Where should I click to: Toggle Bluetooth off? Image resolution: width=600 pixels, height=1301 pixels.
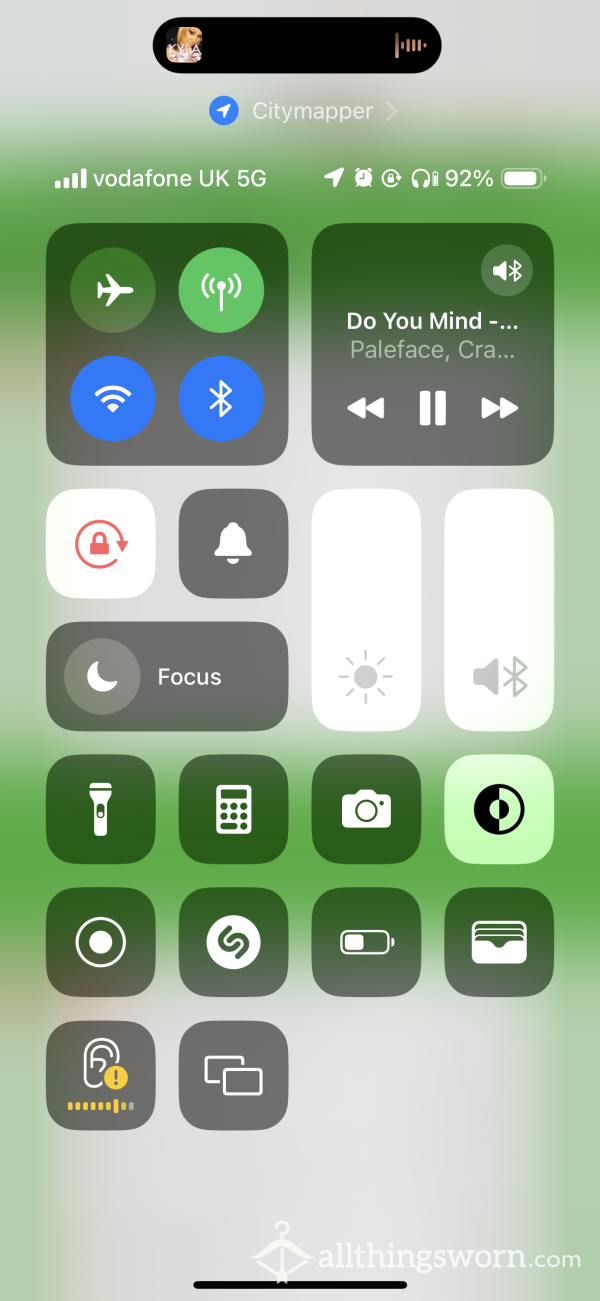point(221,399)
